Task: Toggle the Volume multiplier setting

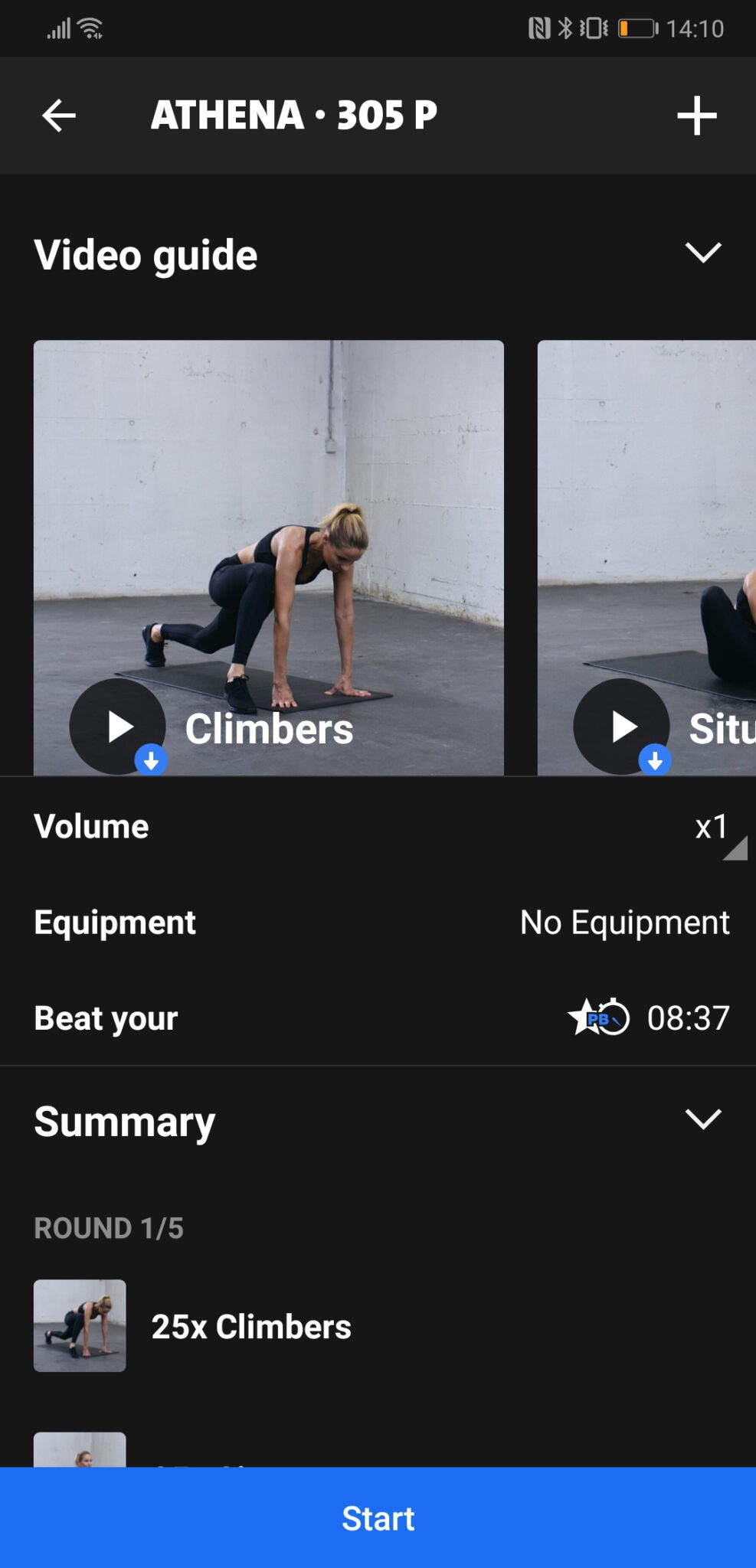Action: point(712,827)
